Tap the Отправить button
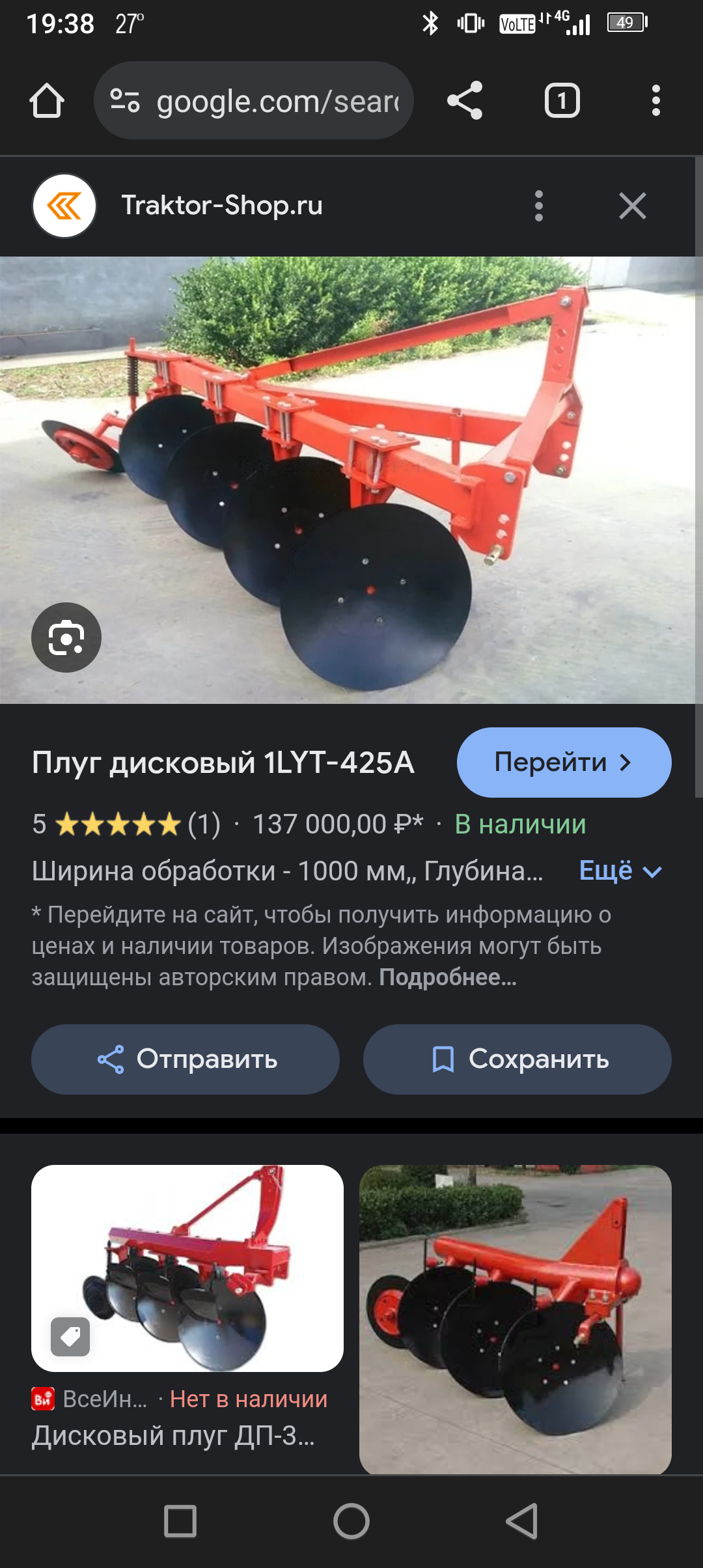Viewport: 703px width, 1568px height. pyautogui.click(x=186, y=1059)
